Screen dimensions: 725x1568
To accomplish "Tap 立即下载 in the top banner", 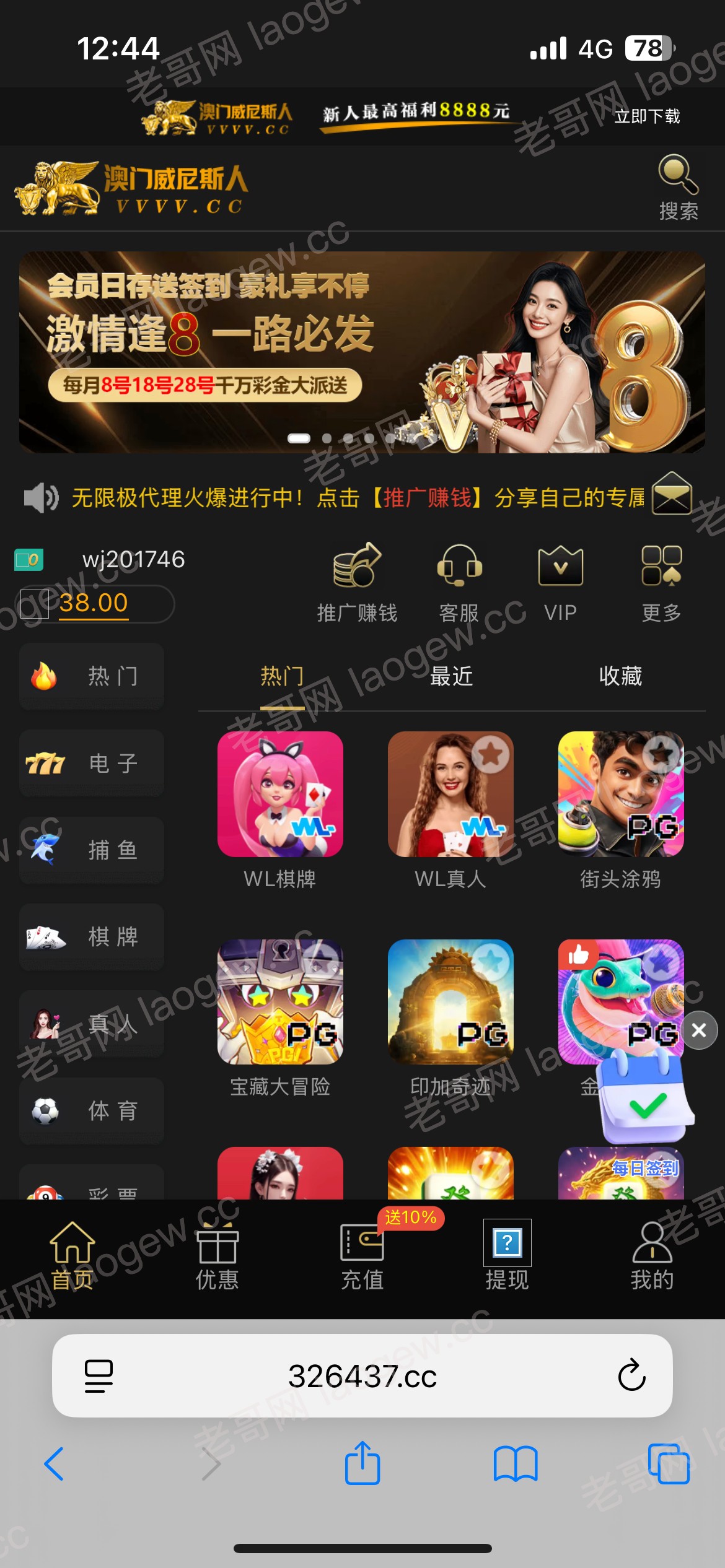I will pyautogui.click(x=647, y=116).
